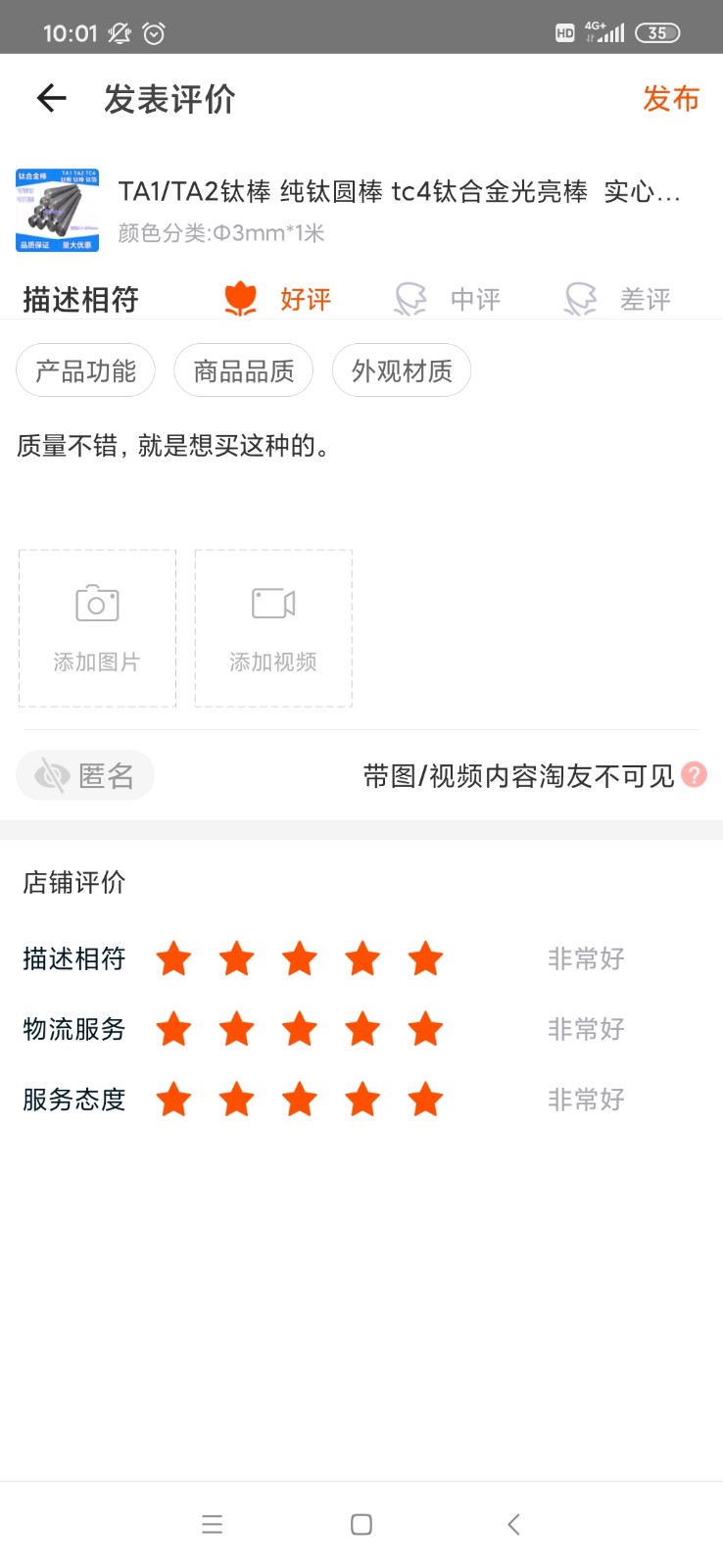
Task: Select the 好评 positive rating
Action: [279, 299]
